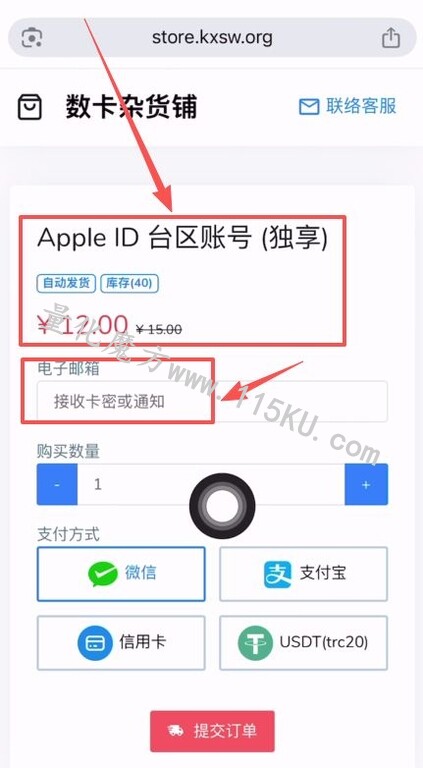Viewport: 423px width, 768px height.
Task: Decrease purchase quantity with minus button
Action: [x=57, y=484]
